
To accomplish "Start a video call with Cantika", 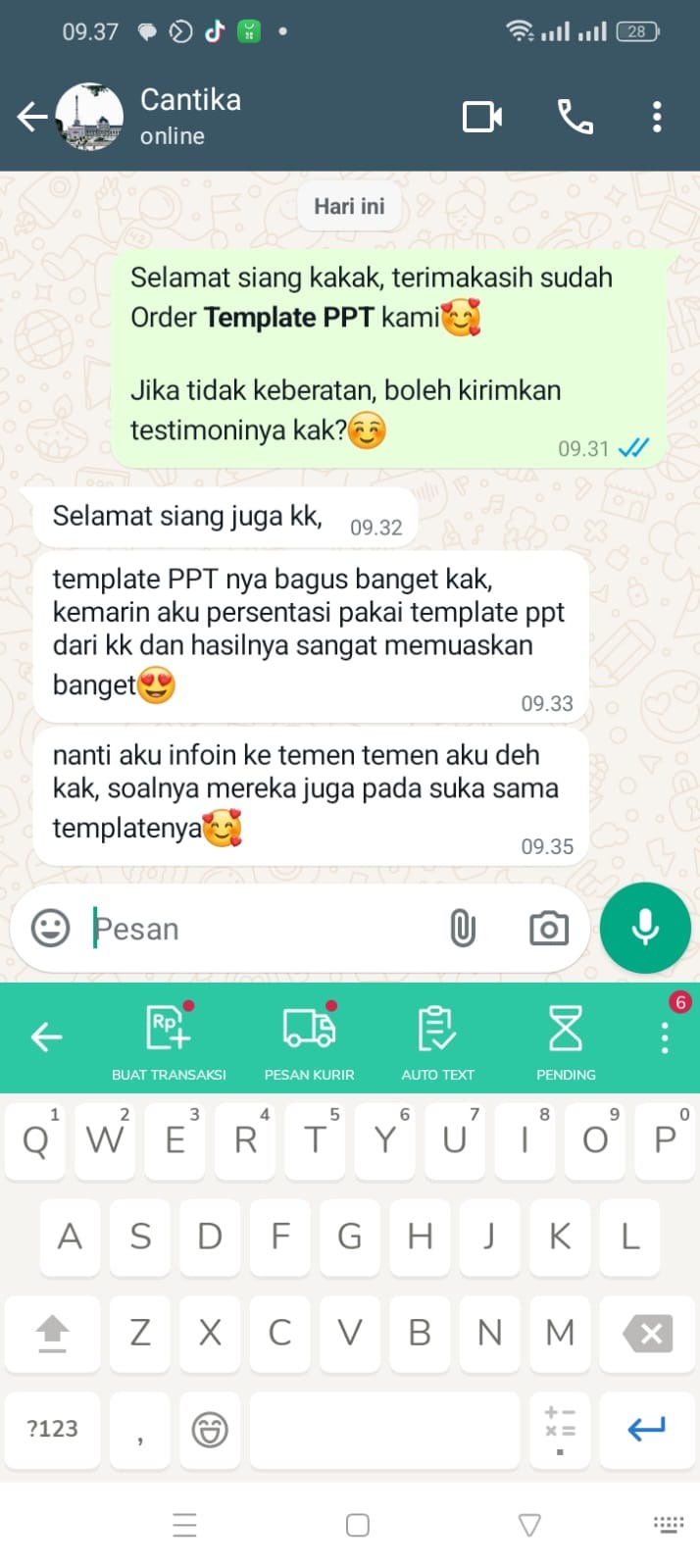I will point(482,117).
